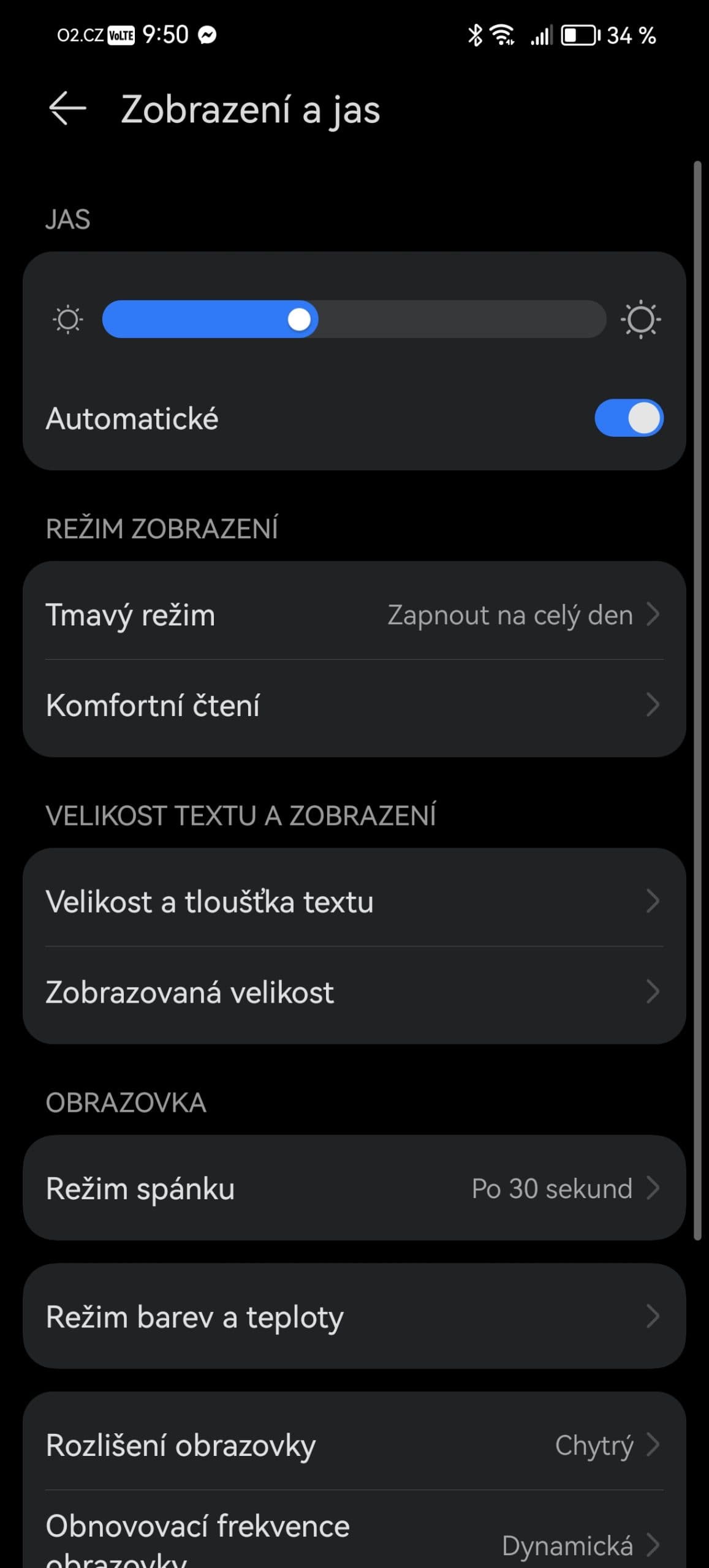Go back using the arrow icon
The image size is (709, 1568).
[x=67, y=109]
